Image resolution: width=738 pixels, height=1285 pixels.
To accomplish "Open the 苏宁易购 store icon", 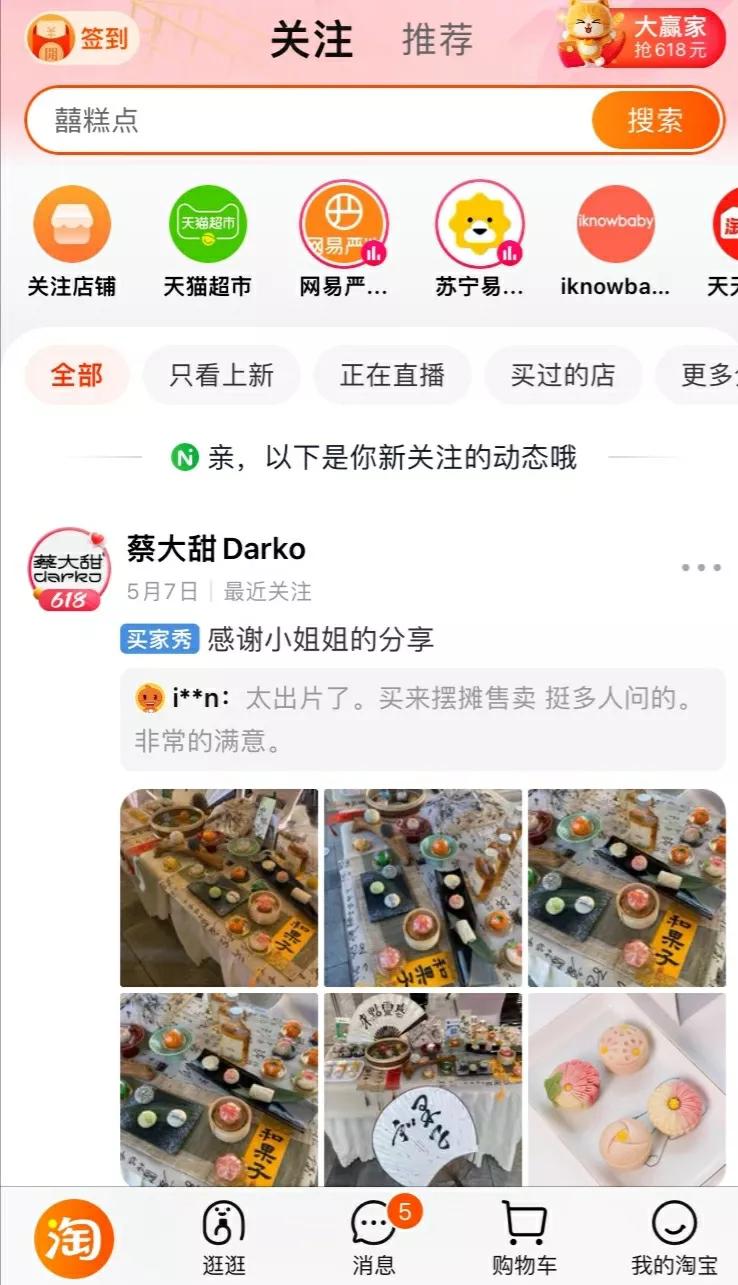I will [x=479, y=224].
